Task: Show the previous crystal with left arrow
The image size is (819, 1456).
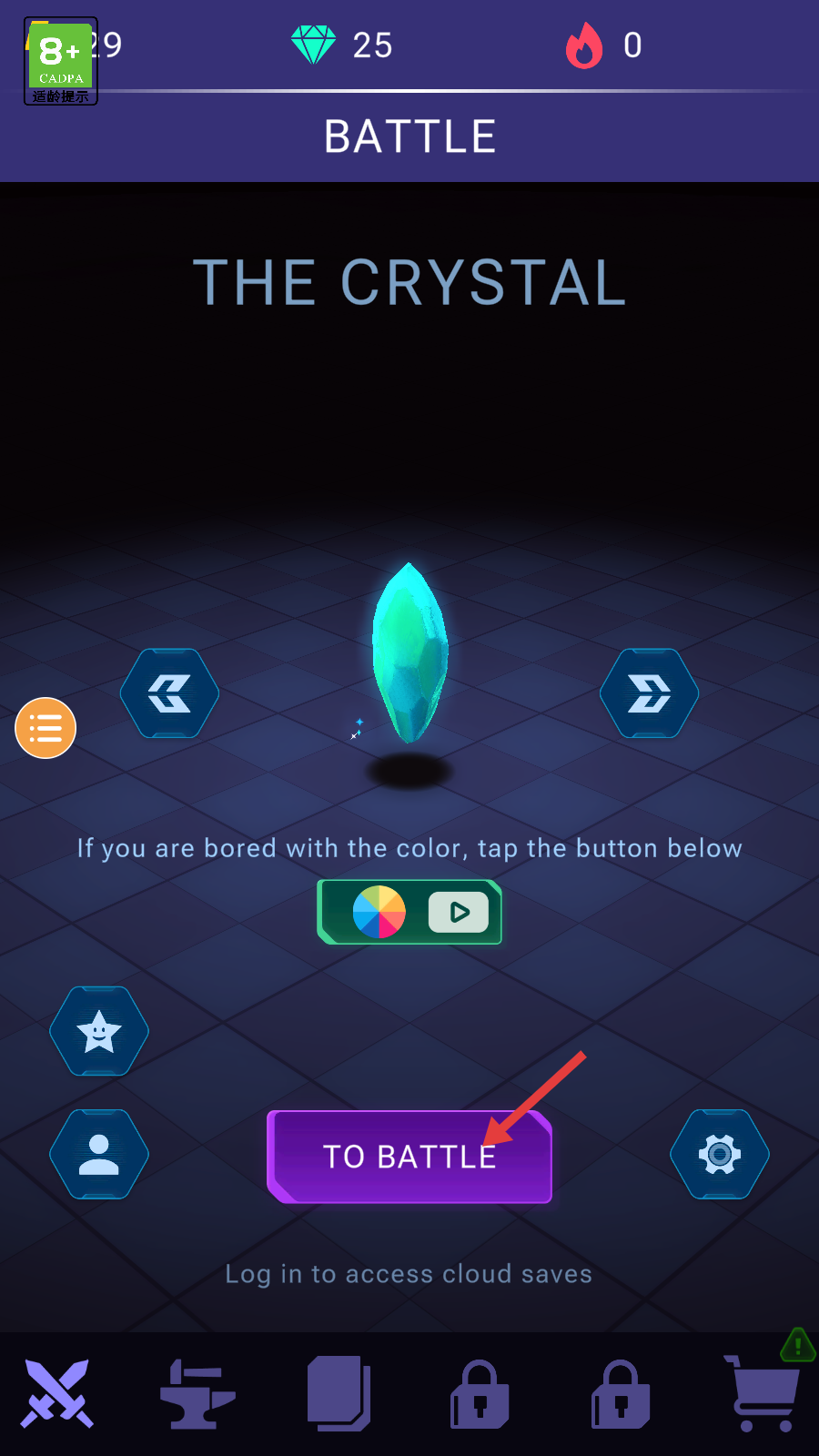Action: click(170, 693)
